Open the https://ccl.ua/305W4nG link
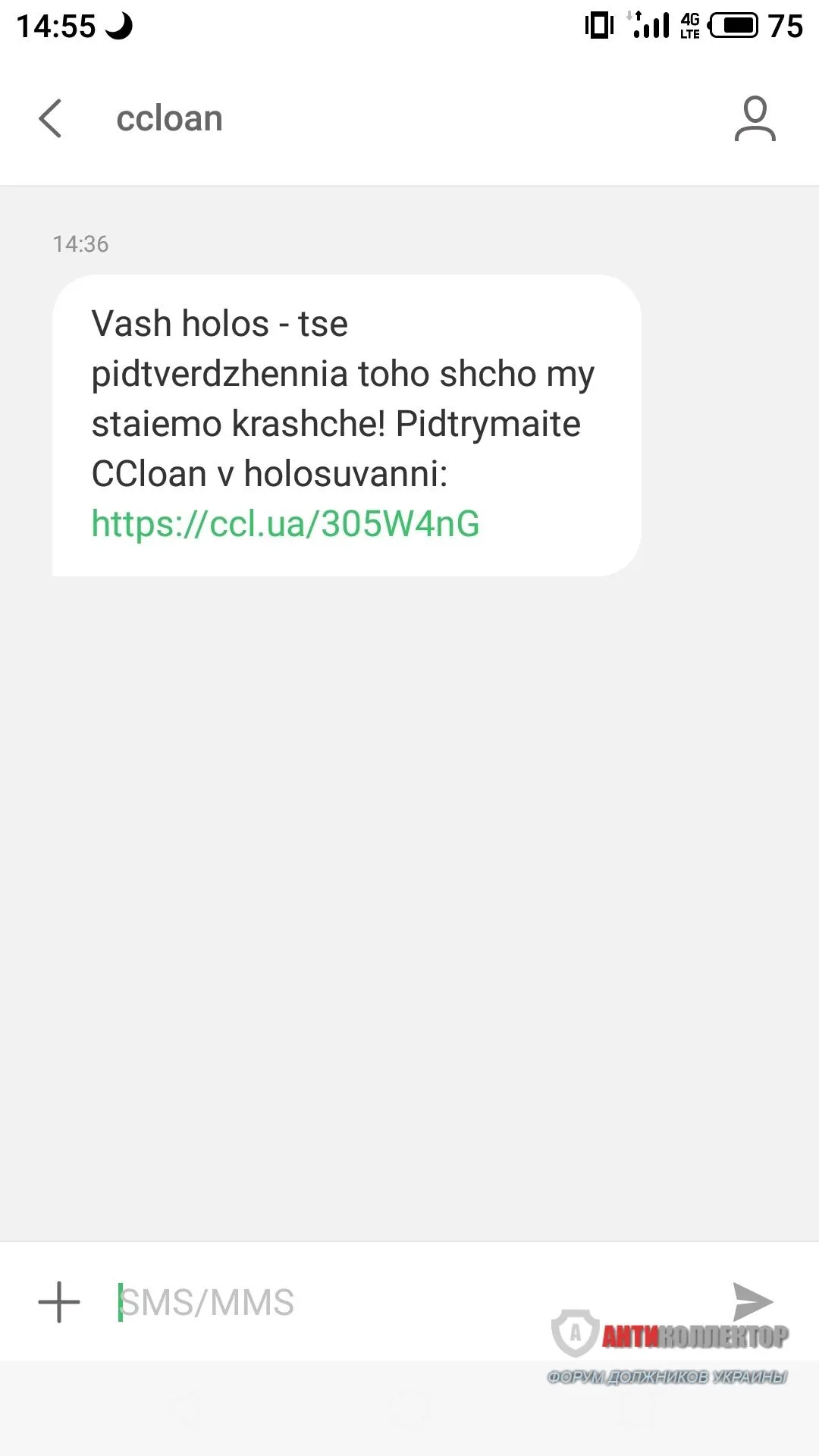Viewport: 819px width, 1456px height. 286,524
